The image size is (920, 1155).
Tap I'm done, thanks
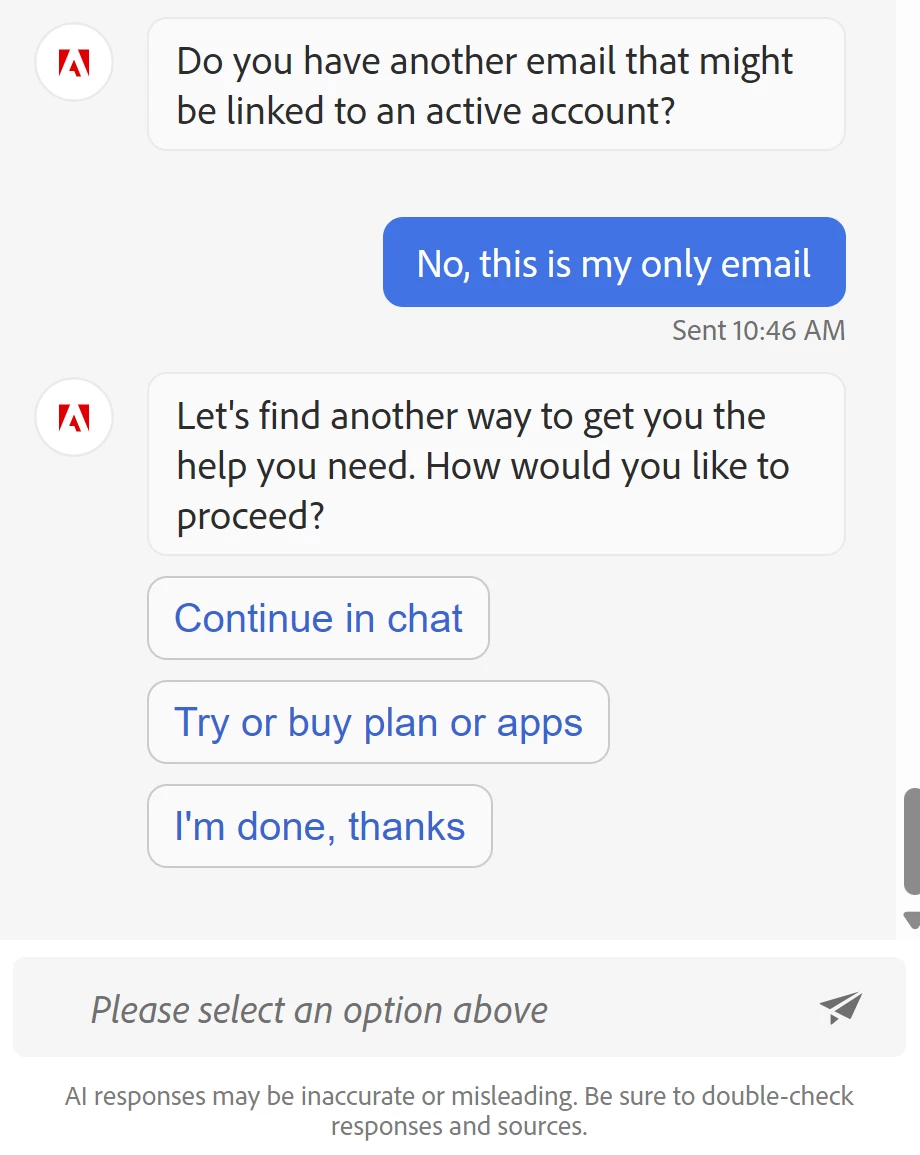(x=319, y=826)
